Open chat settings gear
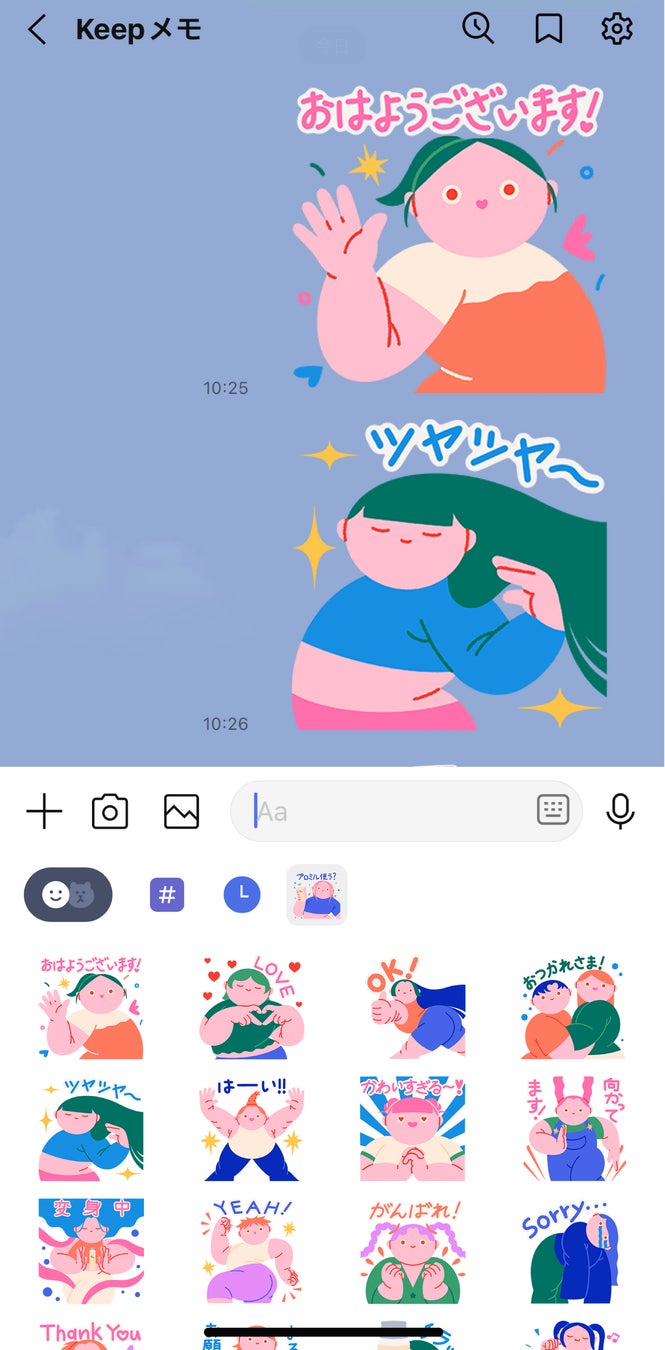665x1350 pixels. pos(617,29)
